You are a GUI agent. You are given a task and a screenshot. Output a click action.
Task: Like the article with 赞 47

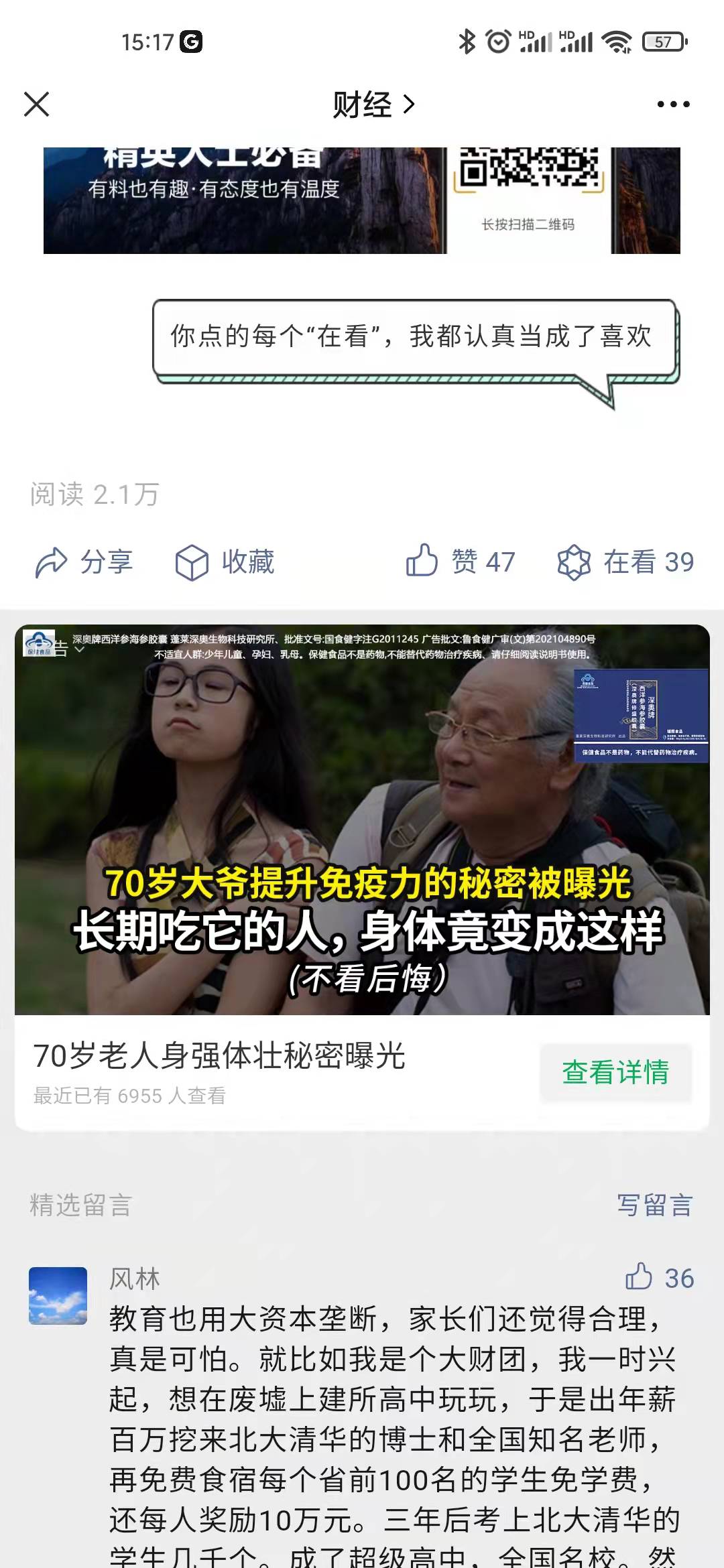[x=461, y=562]
